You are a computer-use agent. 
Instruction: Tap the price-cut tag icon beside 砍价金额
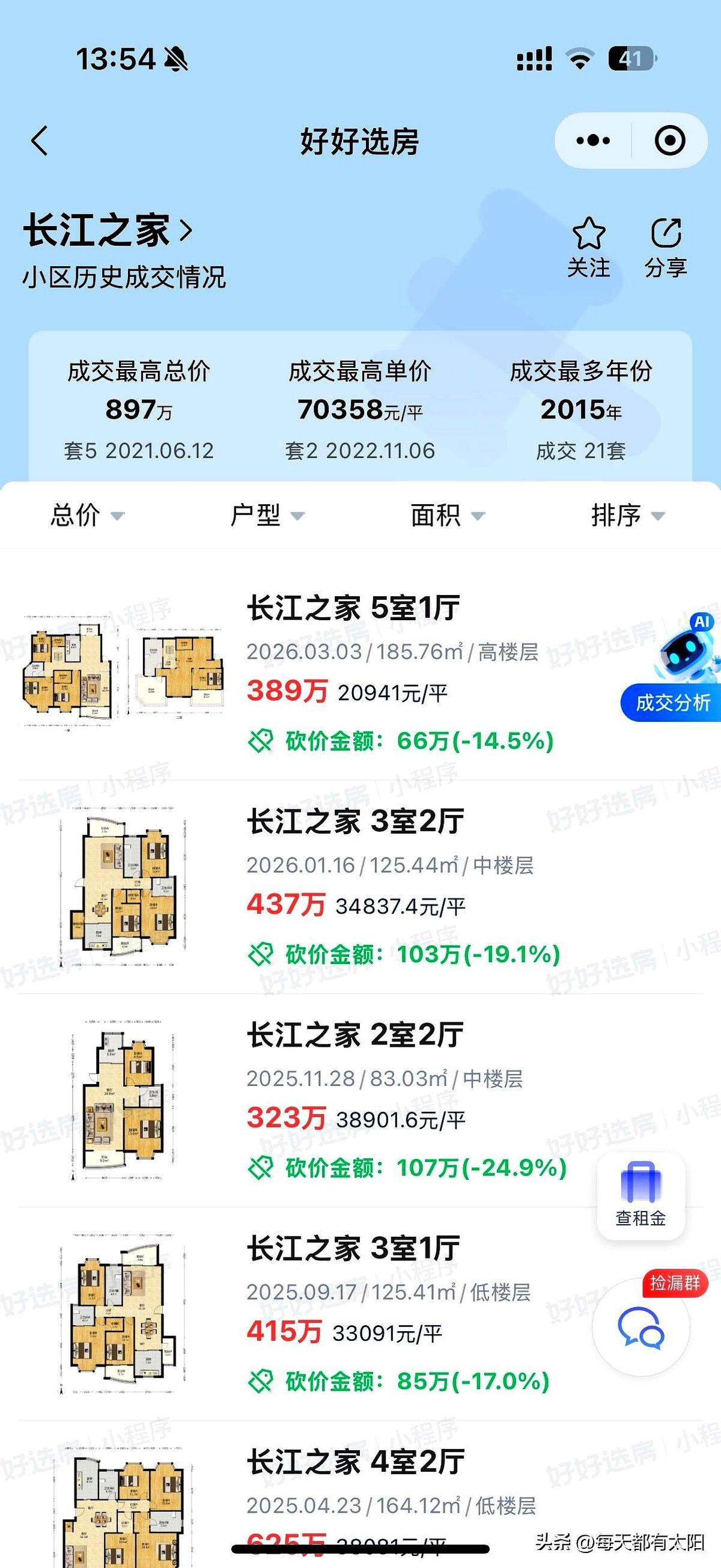click(x=263, y=740)
